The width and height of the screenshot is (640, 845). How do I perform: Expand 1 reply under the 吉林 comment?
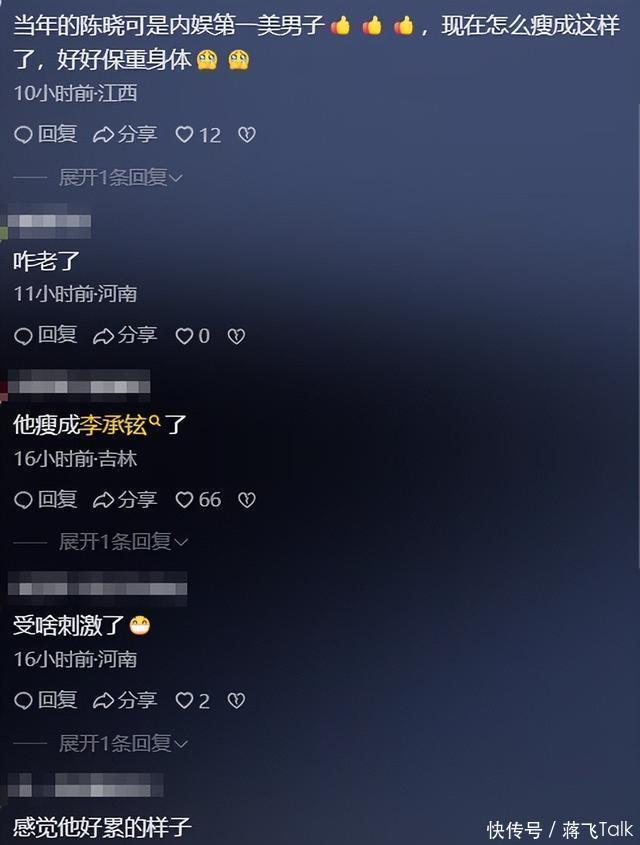(120, 541)
